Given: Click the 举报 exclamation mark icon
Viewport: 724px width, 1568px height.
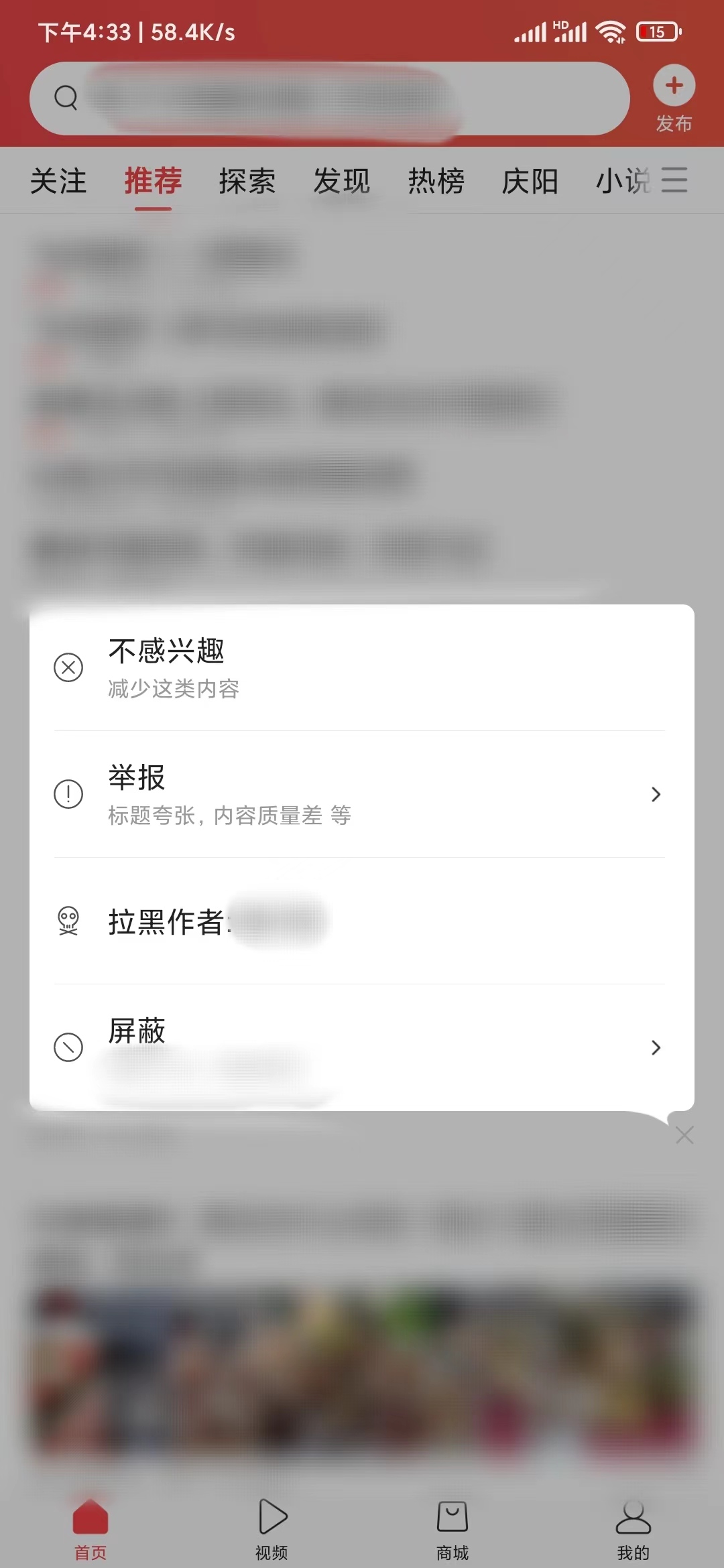Looking at the screenshot, I should coord(67,795).
